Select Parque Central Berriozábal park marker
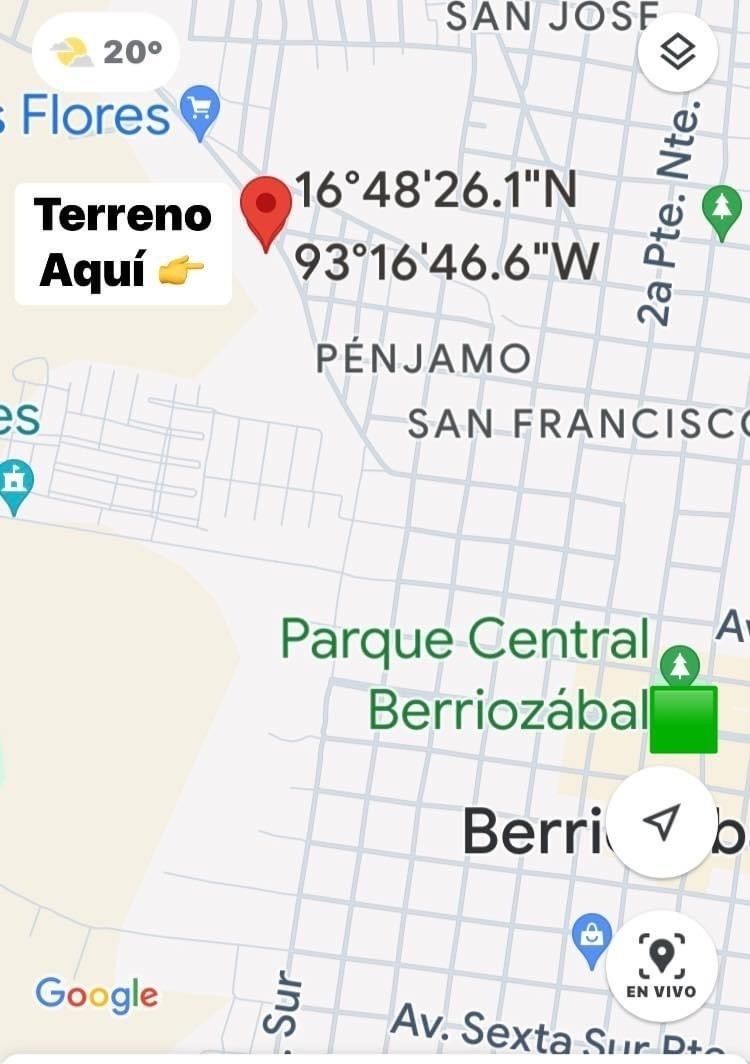The image size is (750, 1064). tap(681, 665)
